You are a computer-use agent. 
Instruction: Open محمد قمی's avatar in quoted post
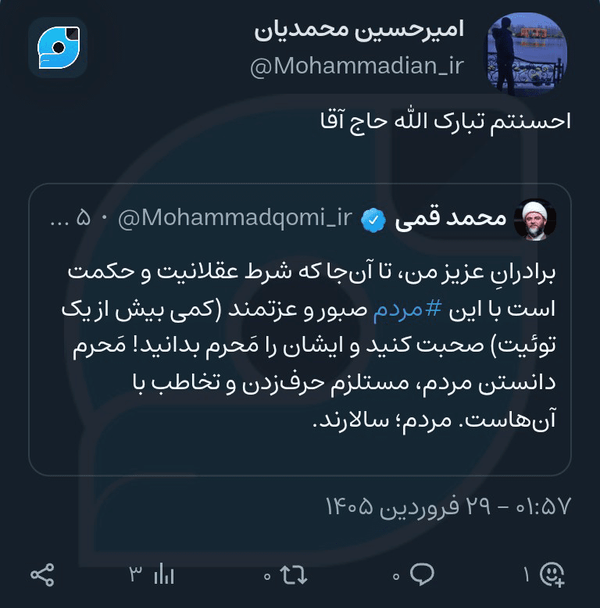coord(535,219)
